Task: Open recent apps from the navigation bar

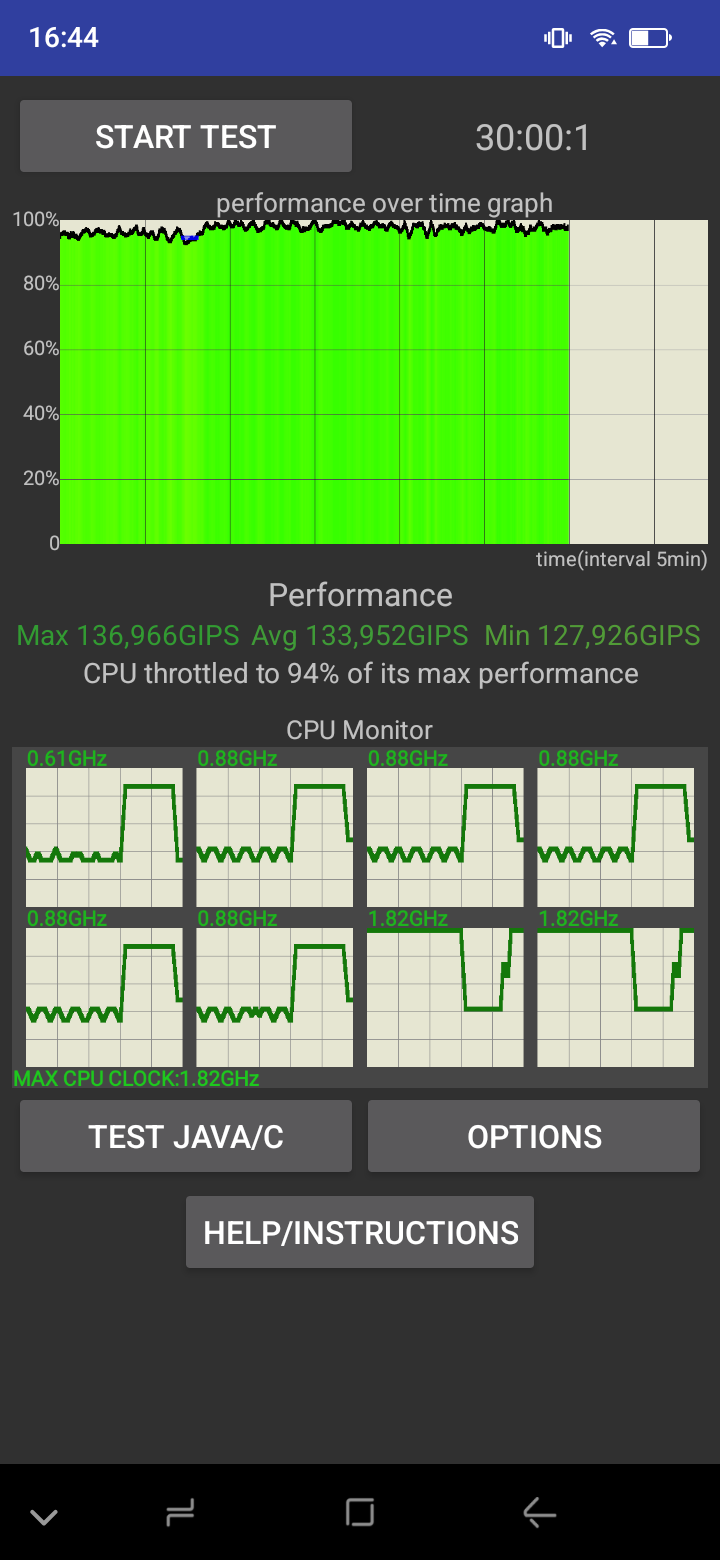Action: point(360,1512)
